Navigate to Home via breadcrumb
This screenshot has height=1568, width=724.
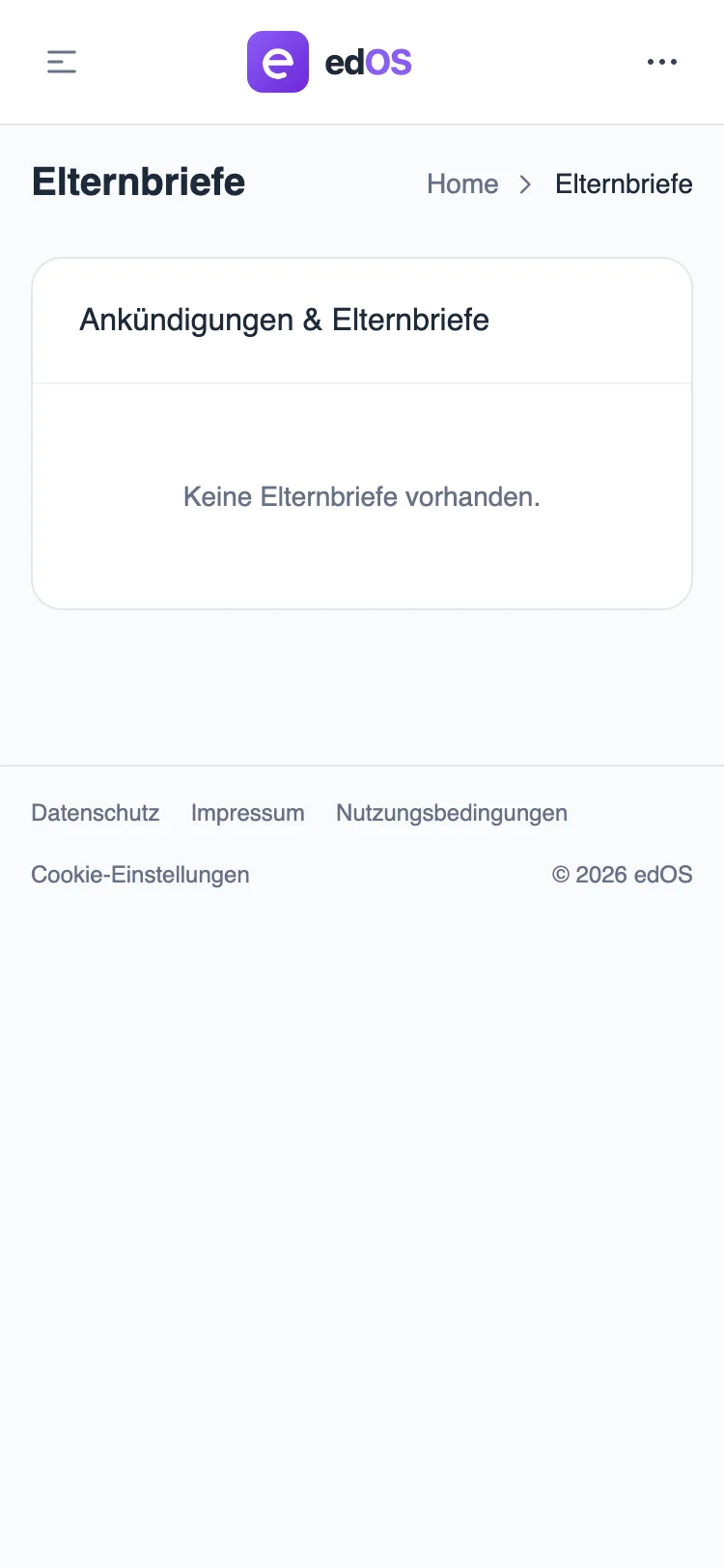(x=462, y=183)
